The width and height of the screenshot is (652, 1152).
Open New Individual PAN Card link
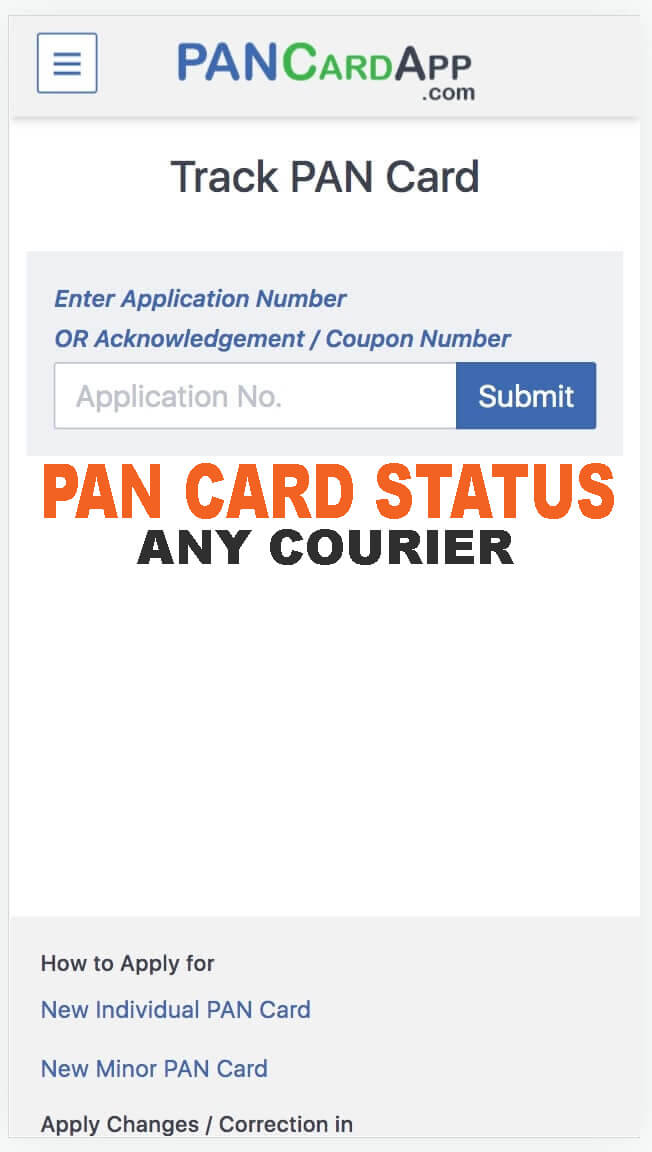pos(176,1009)
